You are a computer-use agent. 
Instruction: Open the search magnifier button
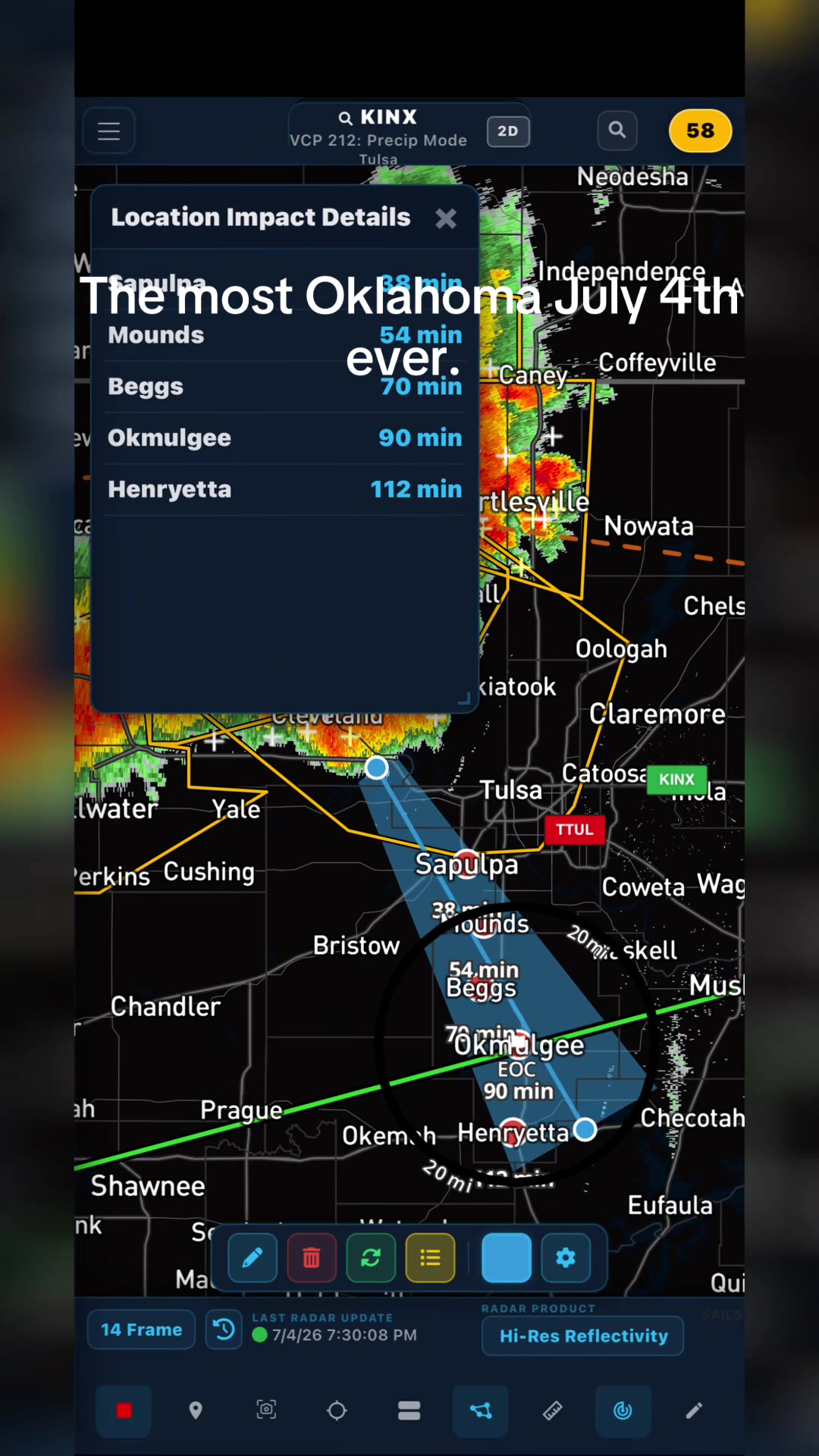(617, 130)
